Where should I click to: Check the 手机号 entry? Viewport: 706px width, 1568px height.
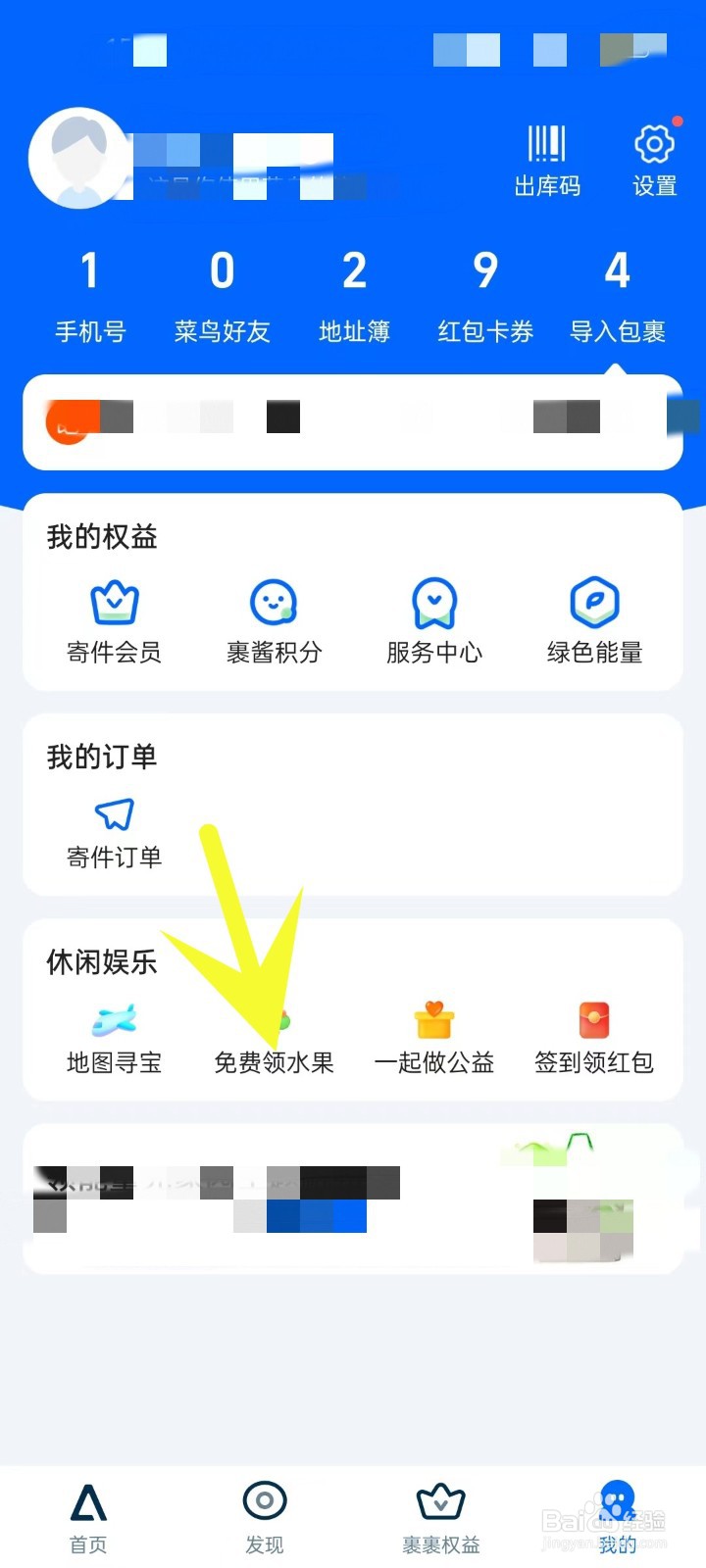pyautogui.click(x=89, y=294)
